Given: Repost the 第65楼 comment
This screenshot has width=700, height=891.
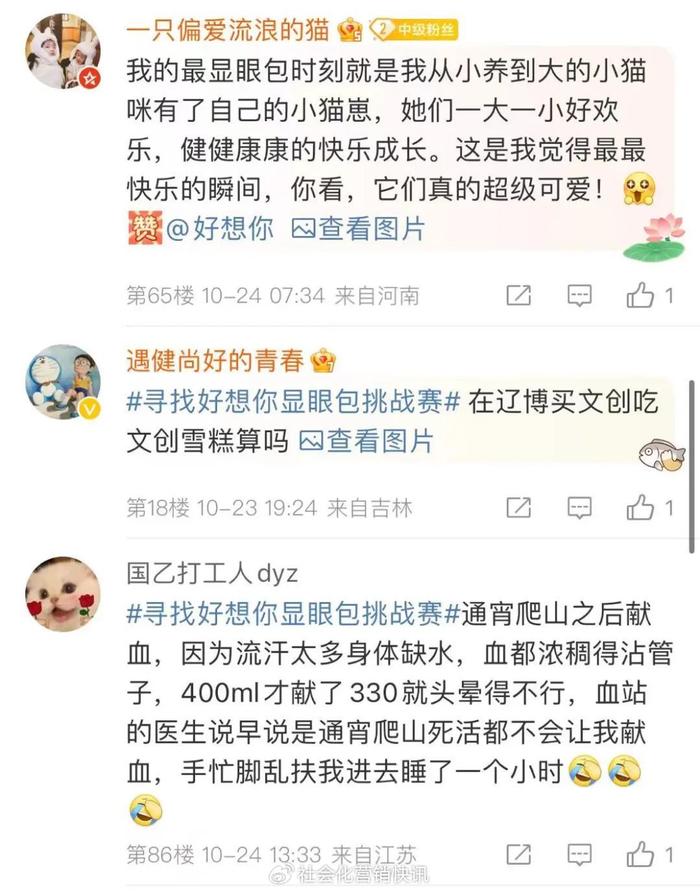Looking at the screenshot, I should [x=518, y=295].
